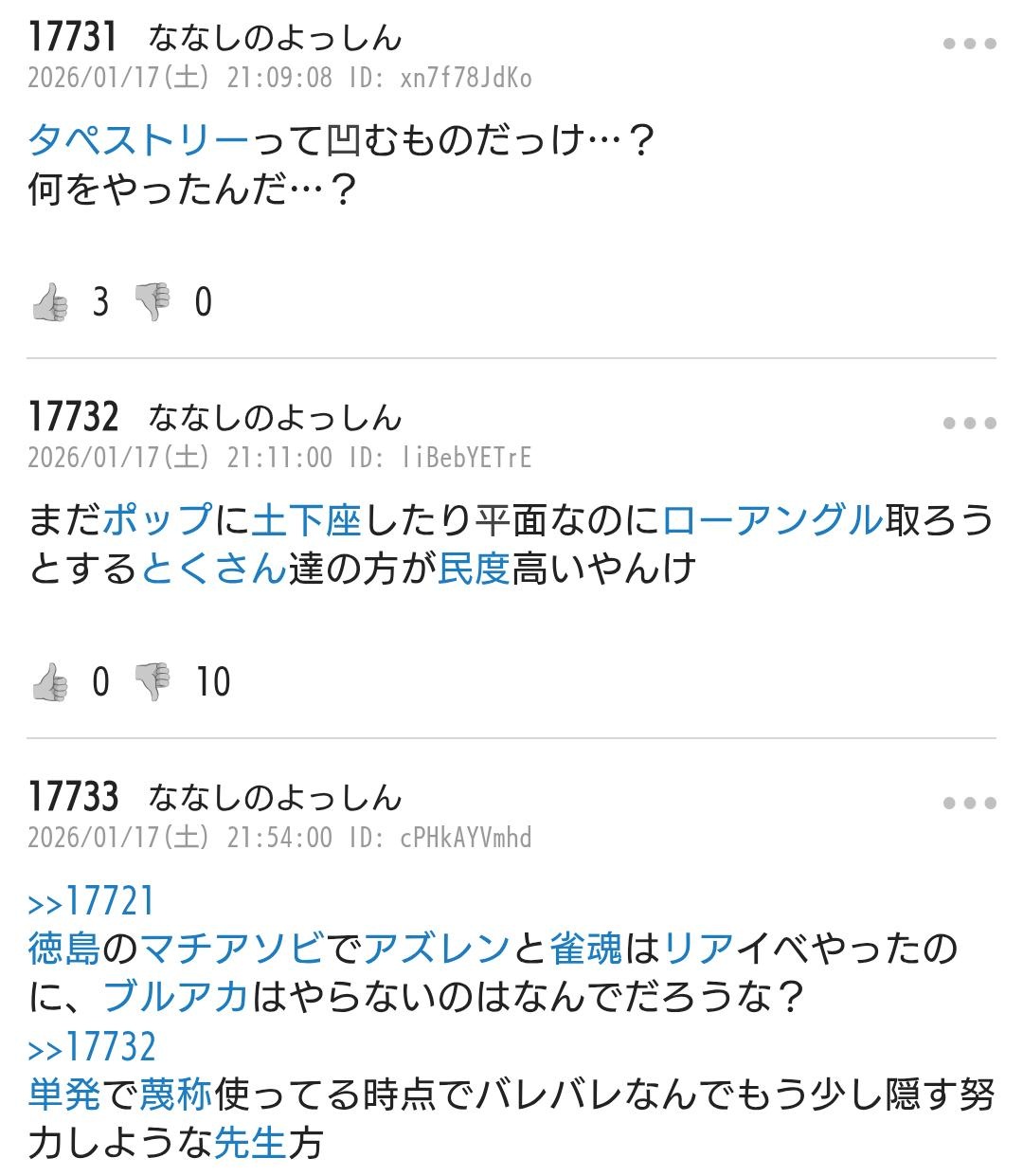Downvote comment 17731
Screen dimensions: 1023x1176
click(153, 303)
